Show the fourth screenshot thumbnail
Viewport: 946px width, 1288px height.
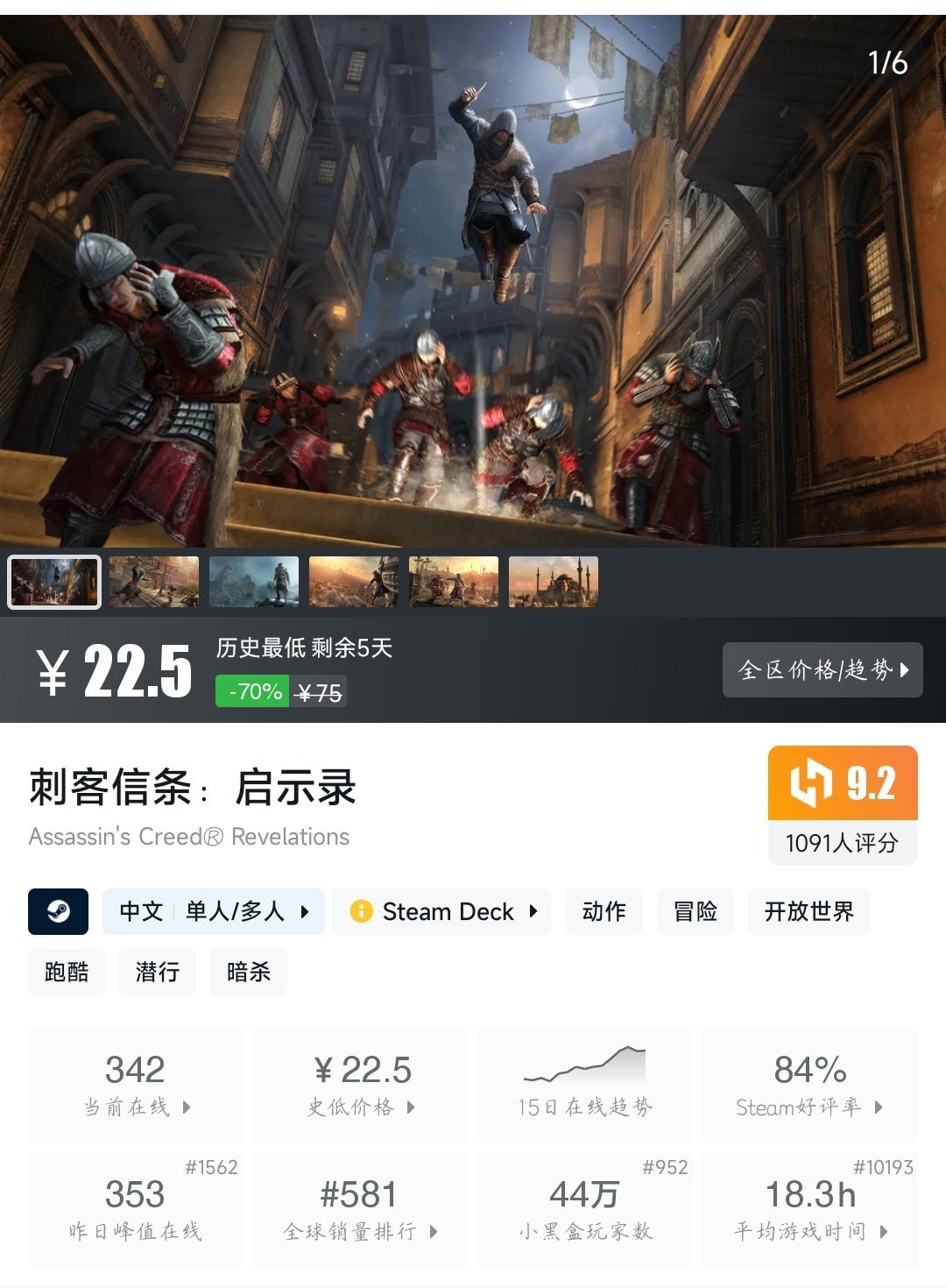[x=354, y=582]
